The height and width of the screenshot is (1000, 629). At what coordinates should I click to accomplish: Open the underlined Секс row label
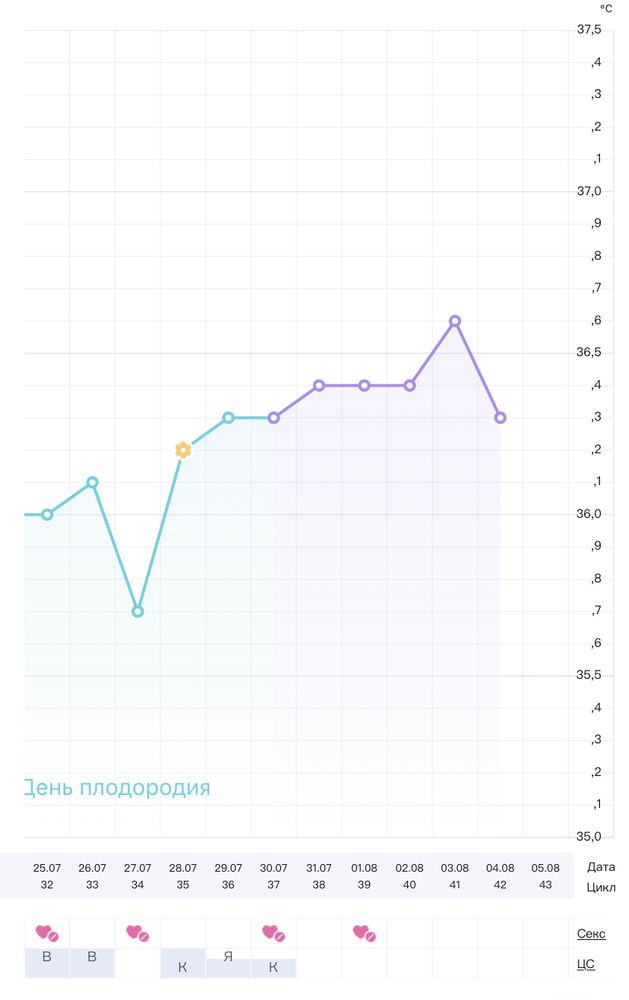click(591, 934)
